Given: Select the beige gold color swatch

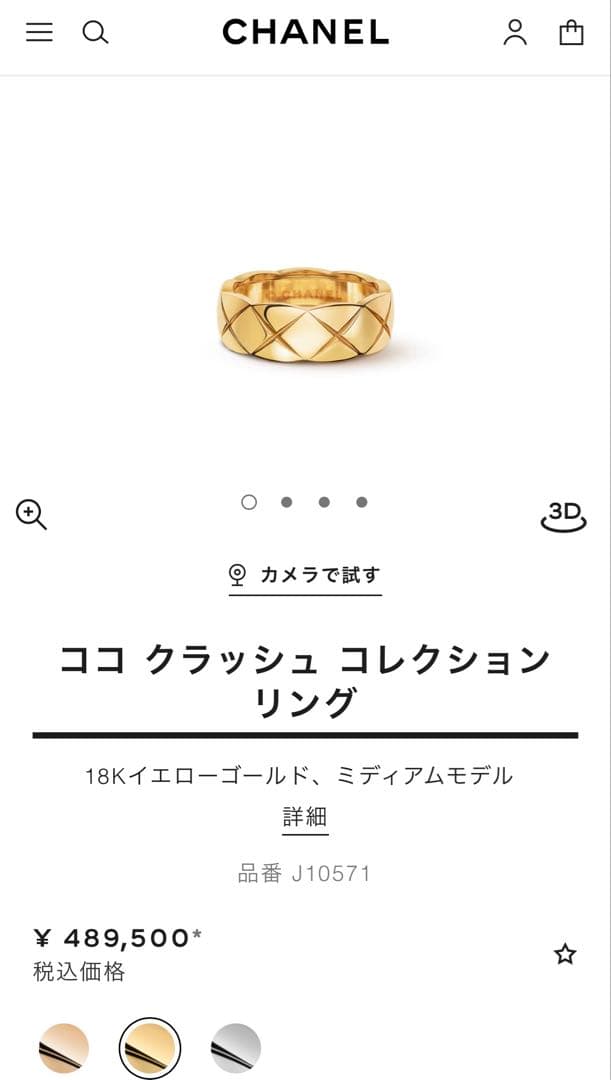Looking at the screenshot, I should (x=64, y=1048).
